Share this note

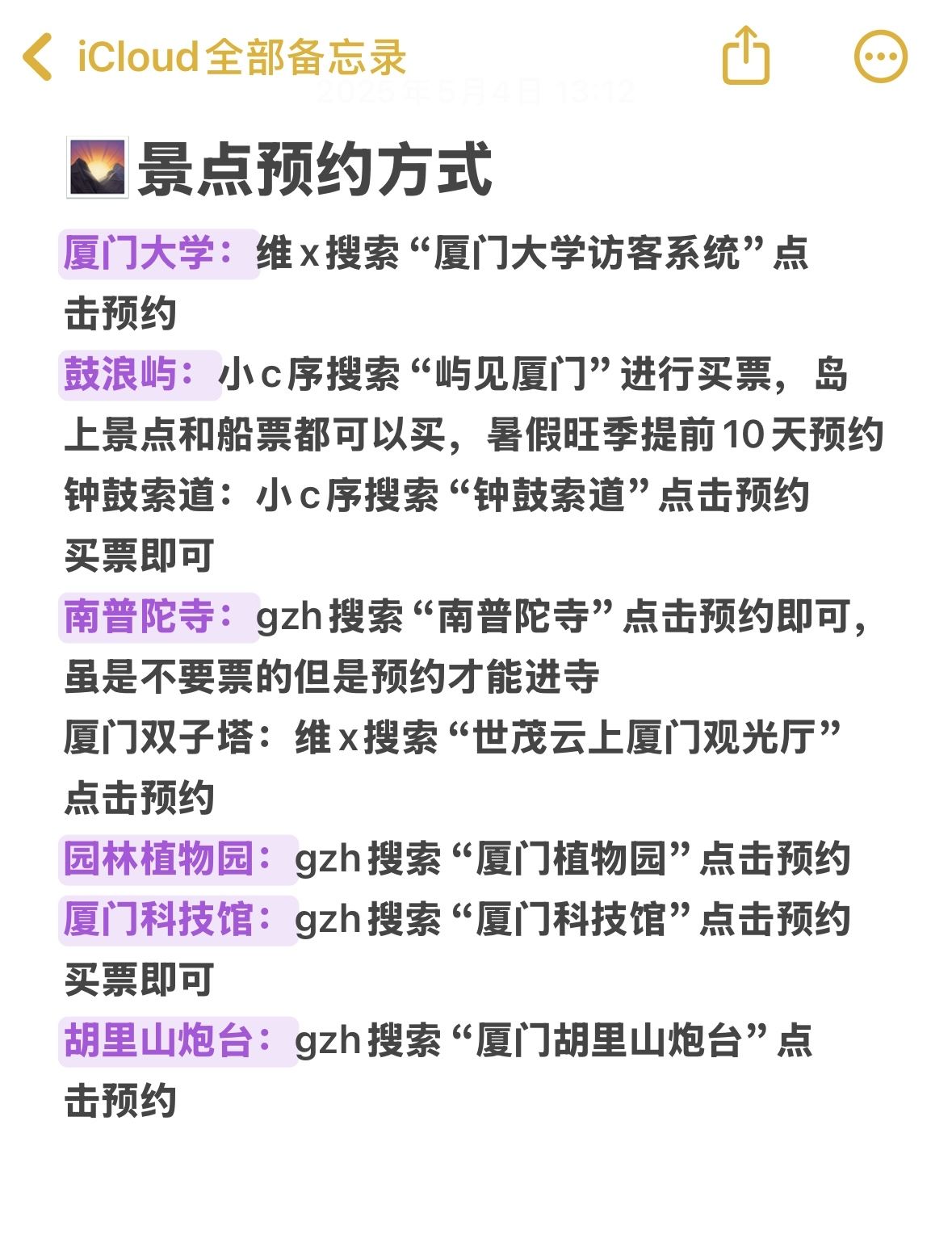pyautogui.click(x=744, y=56)
